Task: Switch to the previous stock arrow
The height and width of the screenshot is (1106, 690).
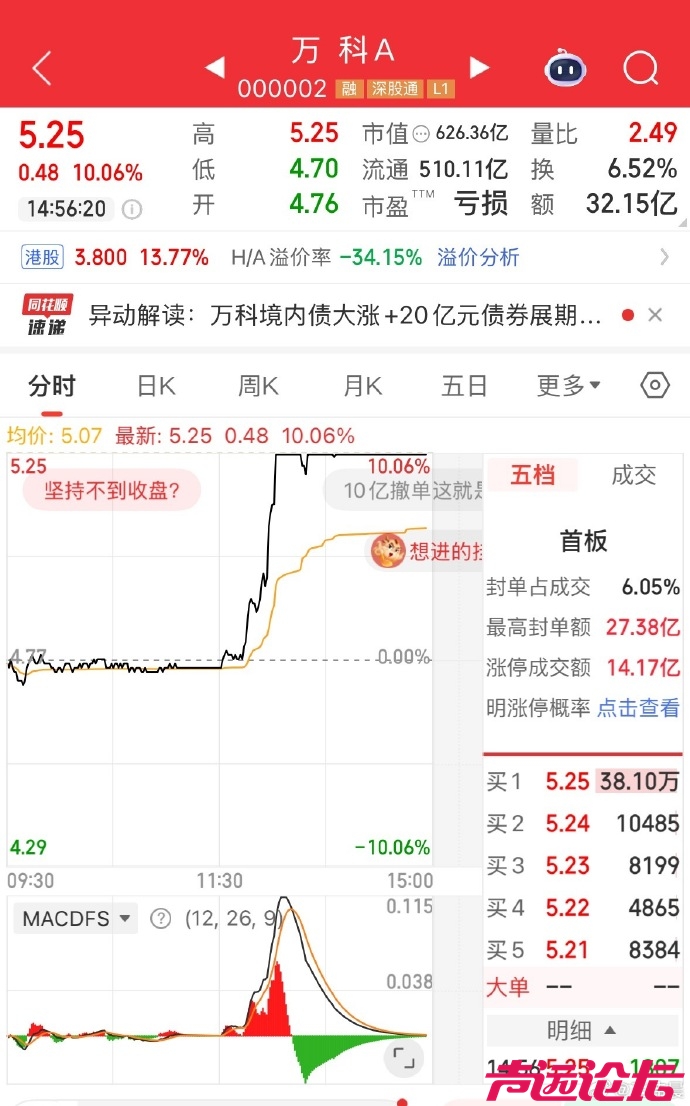Action: click(215, 68)
